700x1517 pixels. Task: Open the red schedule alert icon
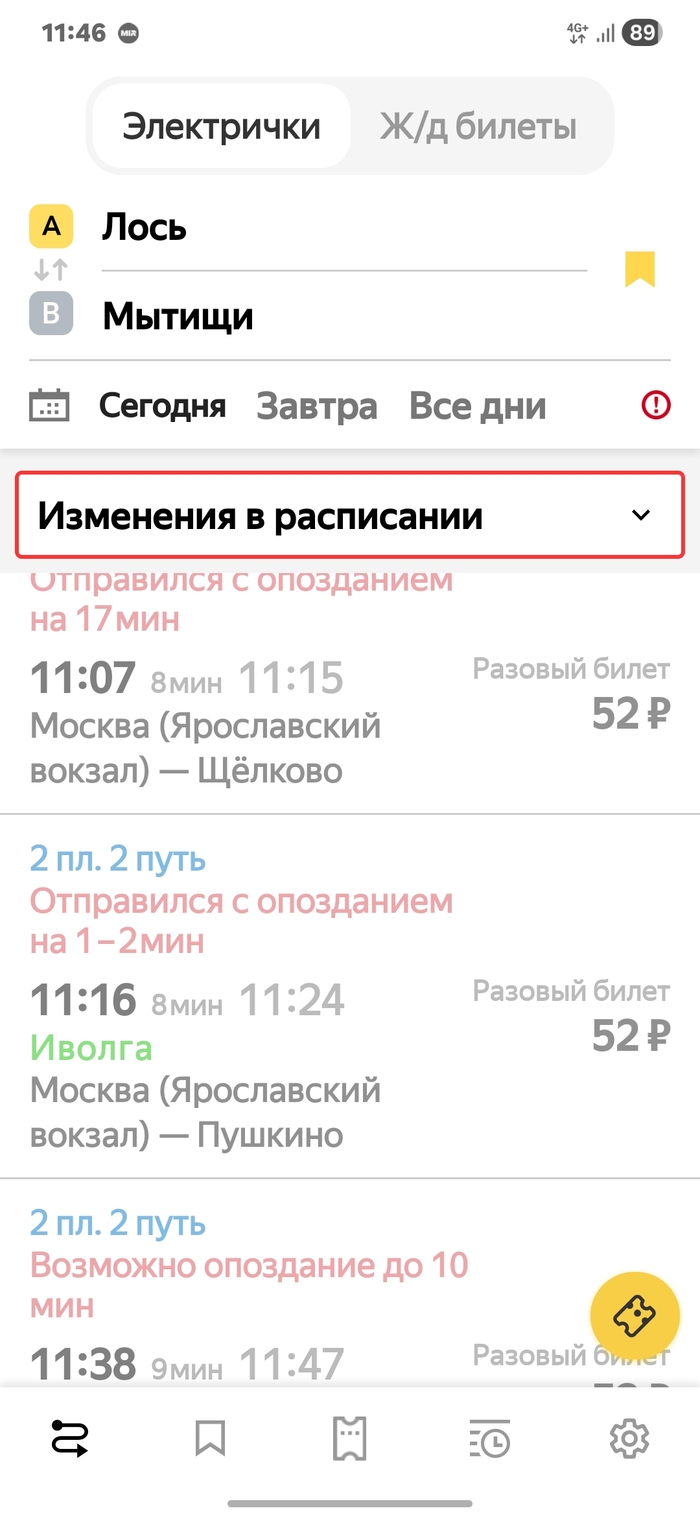656,405
